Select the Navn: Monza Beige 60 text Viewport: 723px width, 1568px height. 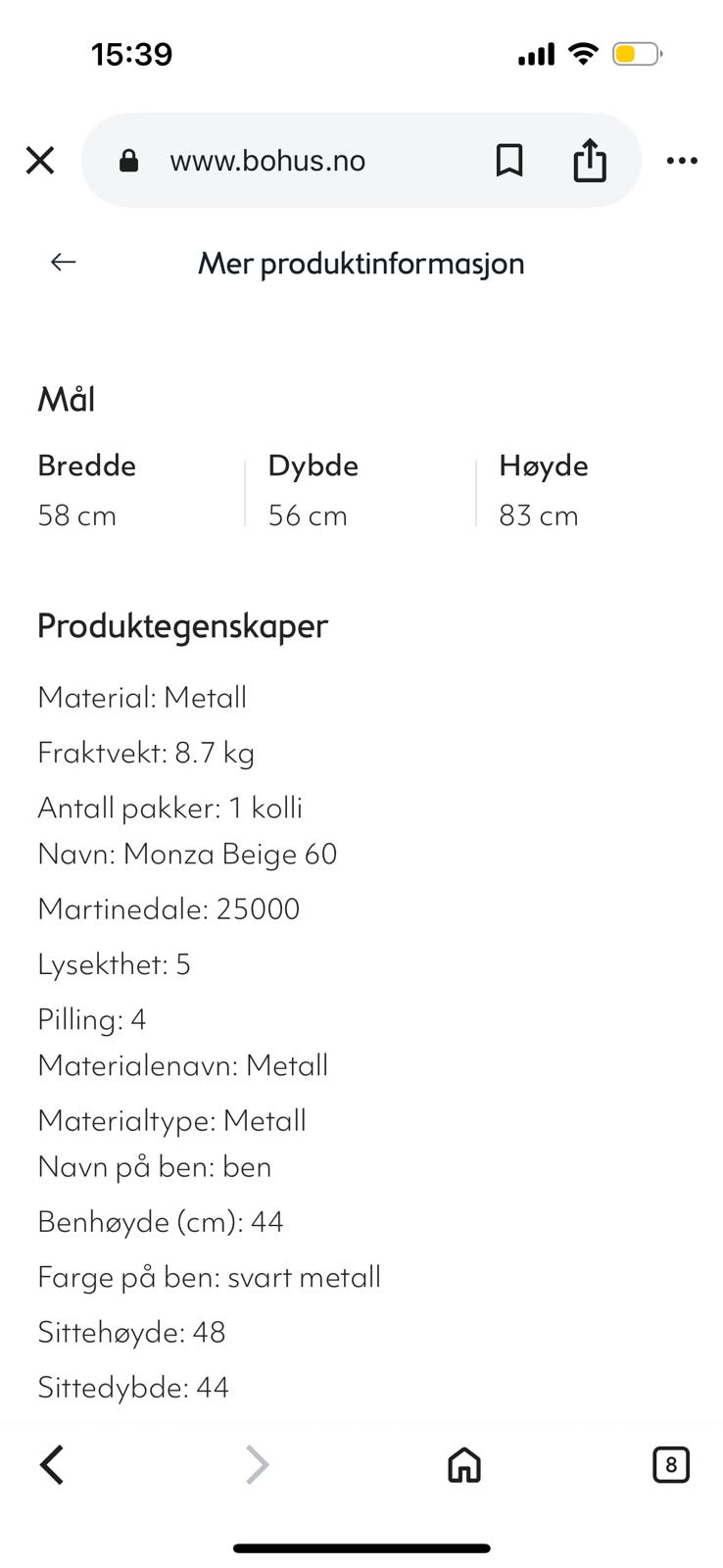point(187,854)
